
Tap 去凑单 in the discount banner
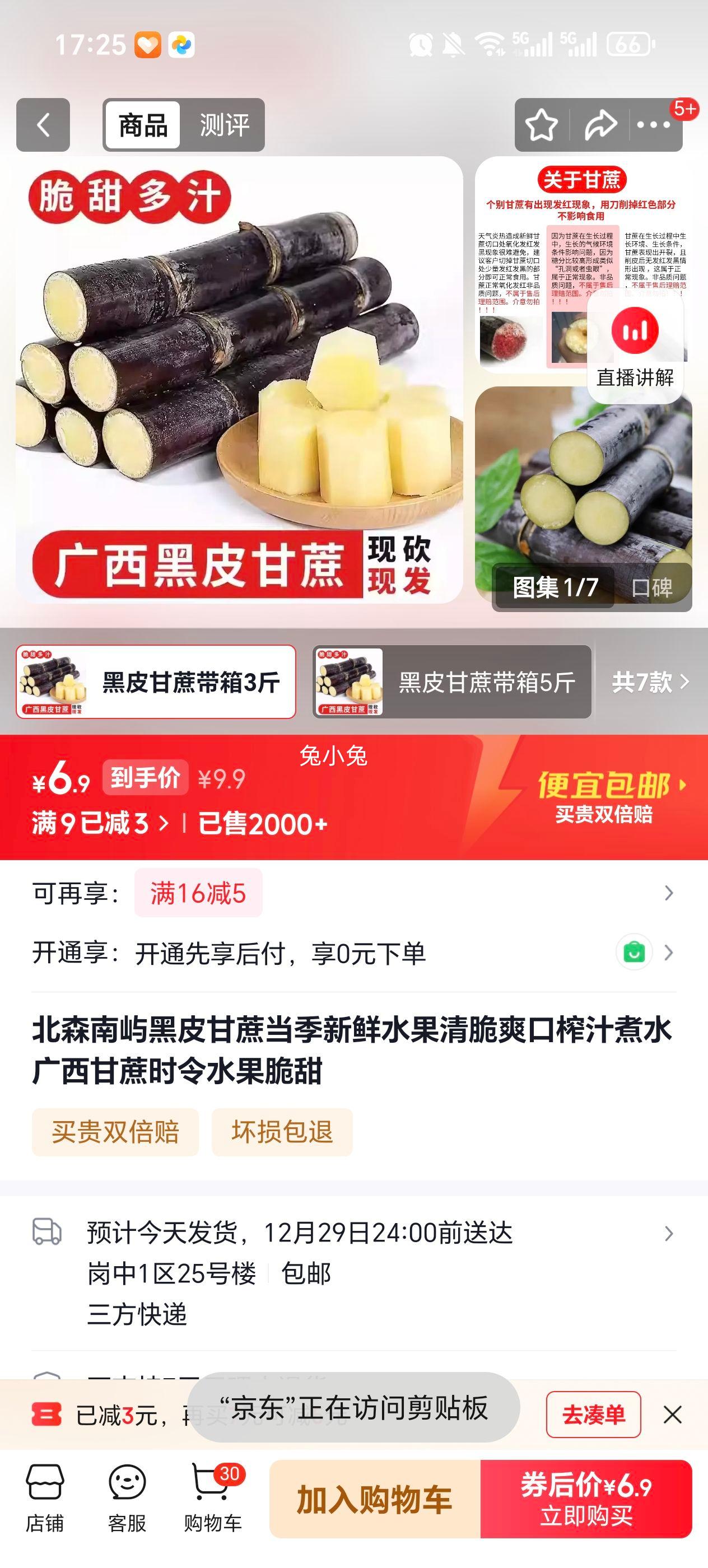point(595,1414)
